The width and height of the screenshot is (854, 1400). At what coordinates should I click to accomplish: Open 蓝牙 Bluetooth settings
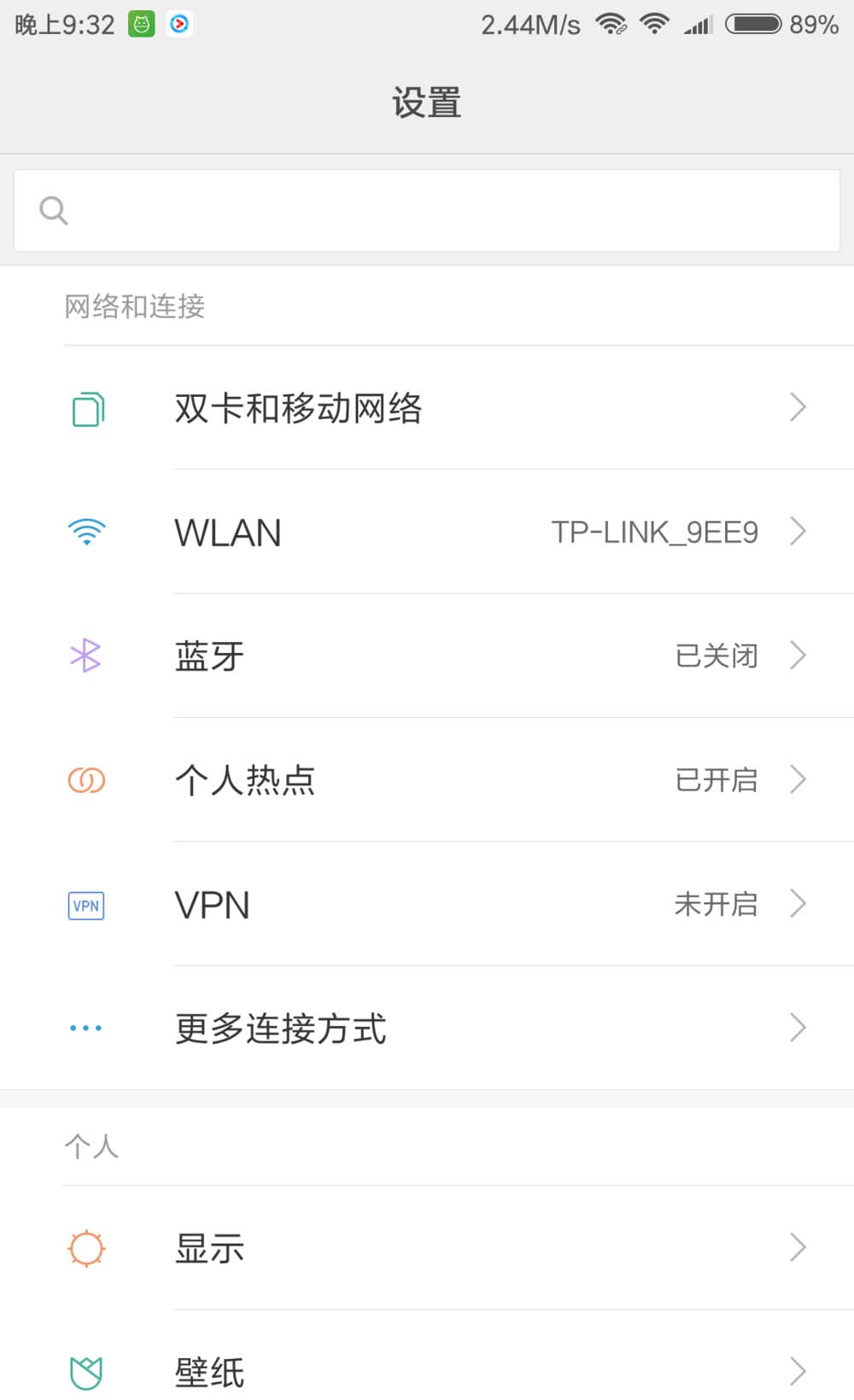pos(427,656)
